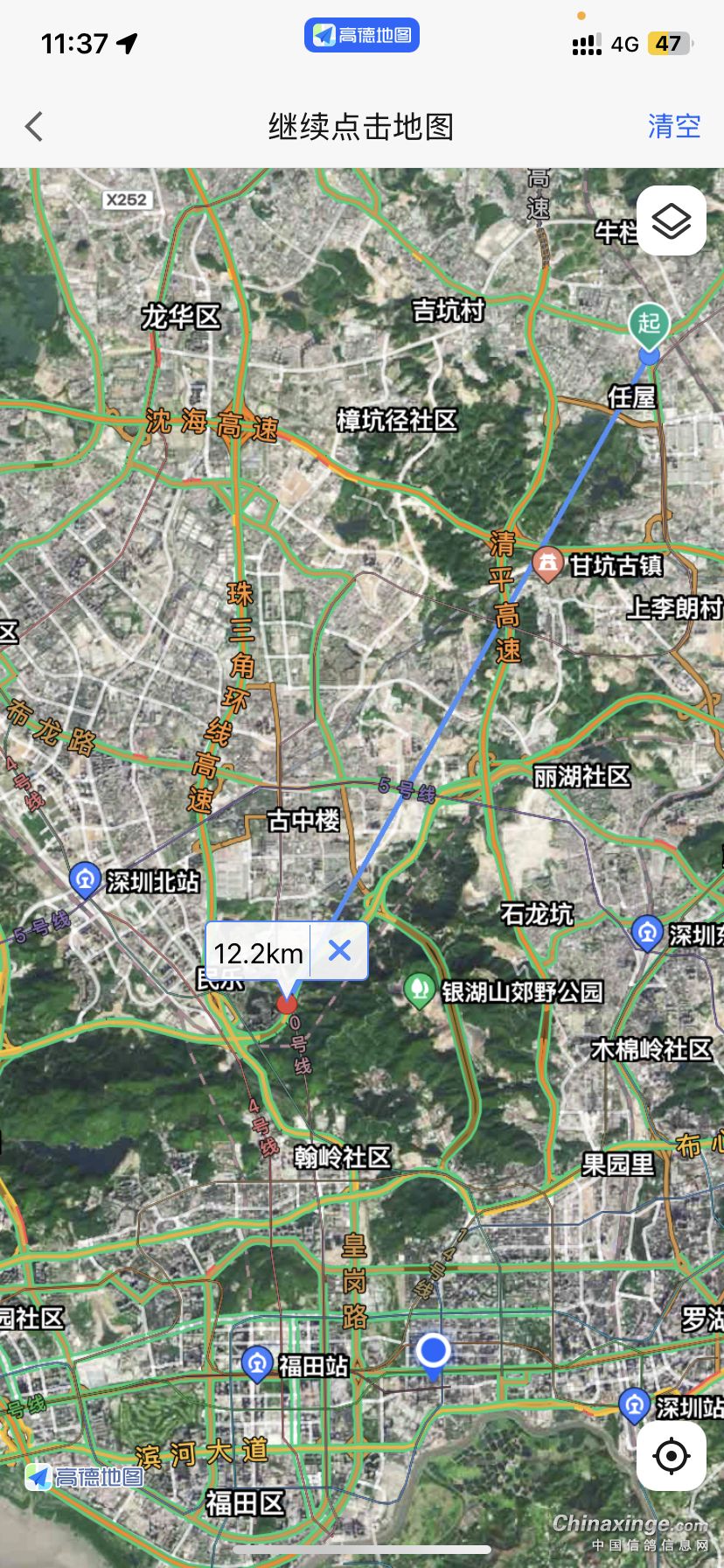Select the 福田站 station marker
Viewport: 724px width, 1568px height.
256,1363
